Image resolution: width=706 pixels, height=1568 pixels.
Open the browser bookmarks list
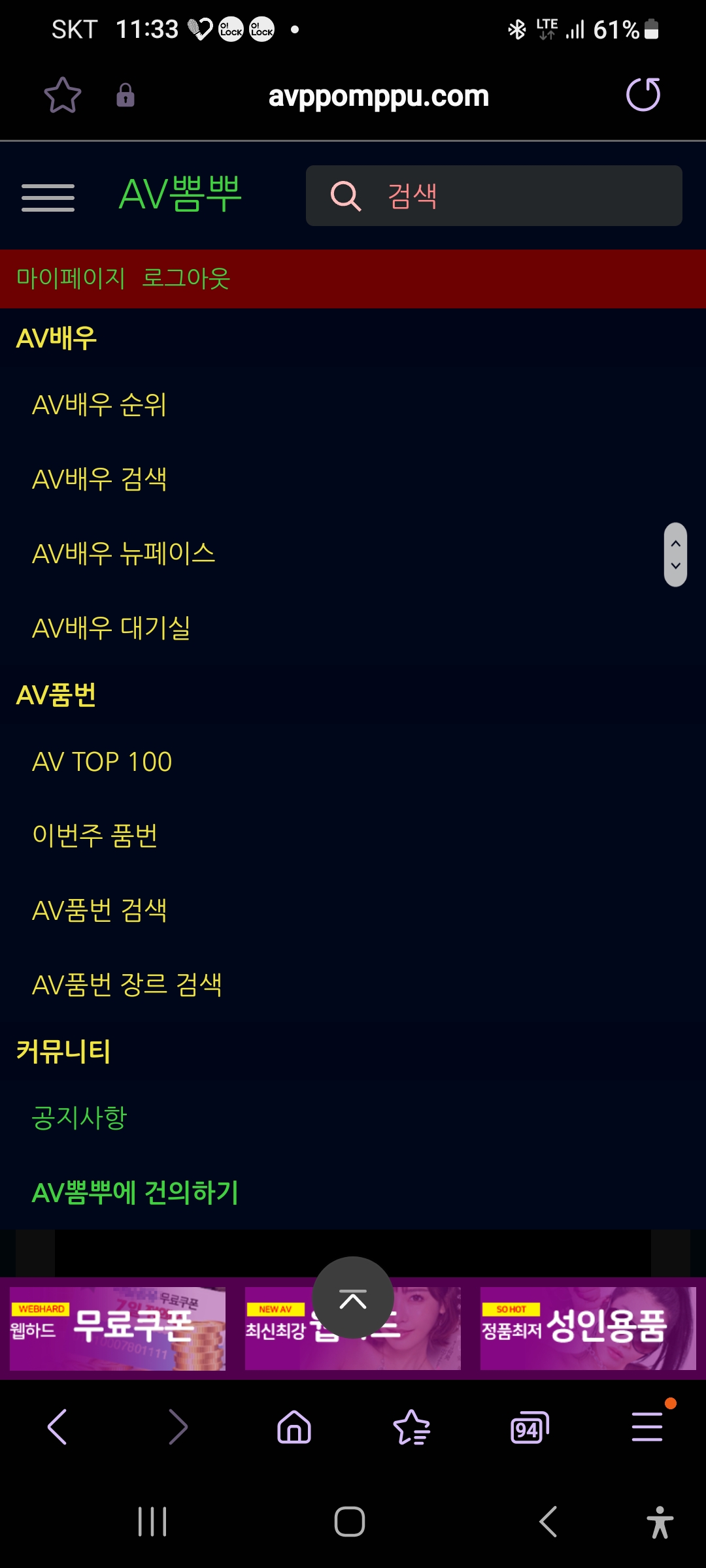click(x=412, y=1428)
